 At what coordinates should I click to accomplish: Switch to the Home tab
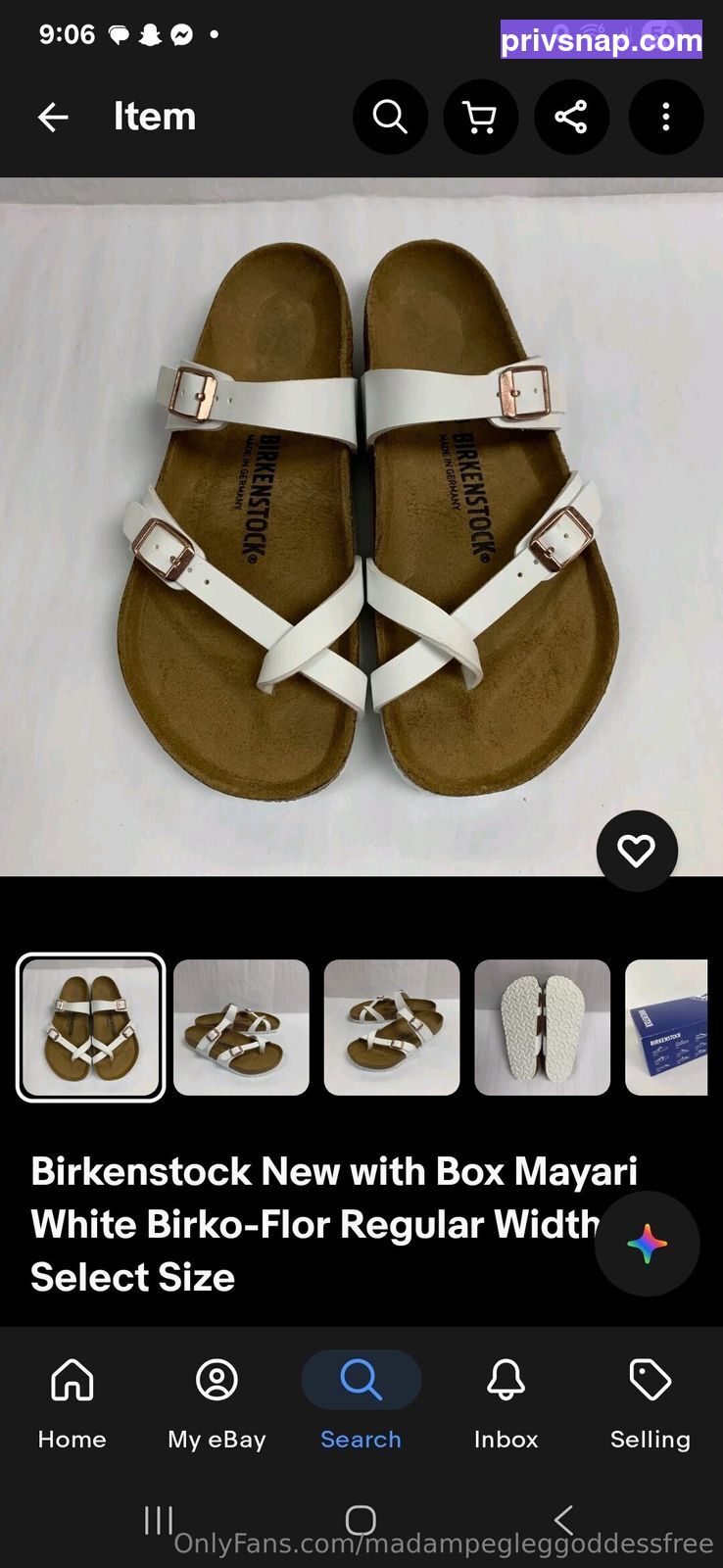(72, 1403)
